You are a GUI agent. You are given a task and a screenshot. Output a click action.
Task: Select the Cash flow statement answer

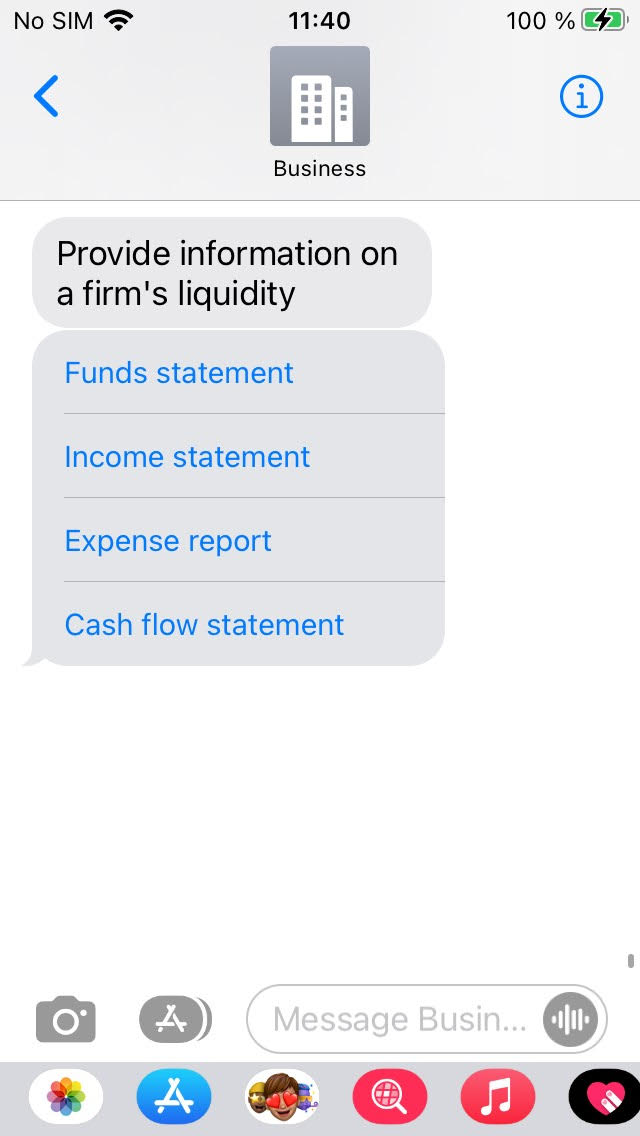(x=204, y=625)
